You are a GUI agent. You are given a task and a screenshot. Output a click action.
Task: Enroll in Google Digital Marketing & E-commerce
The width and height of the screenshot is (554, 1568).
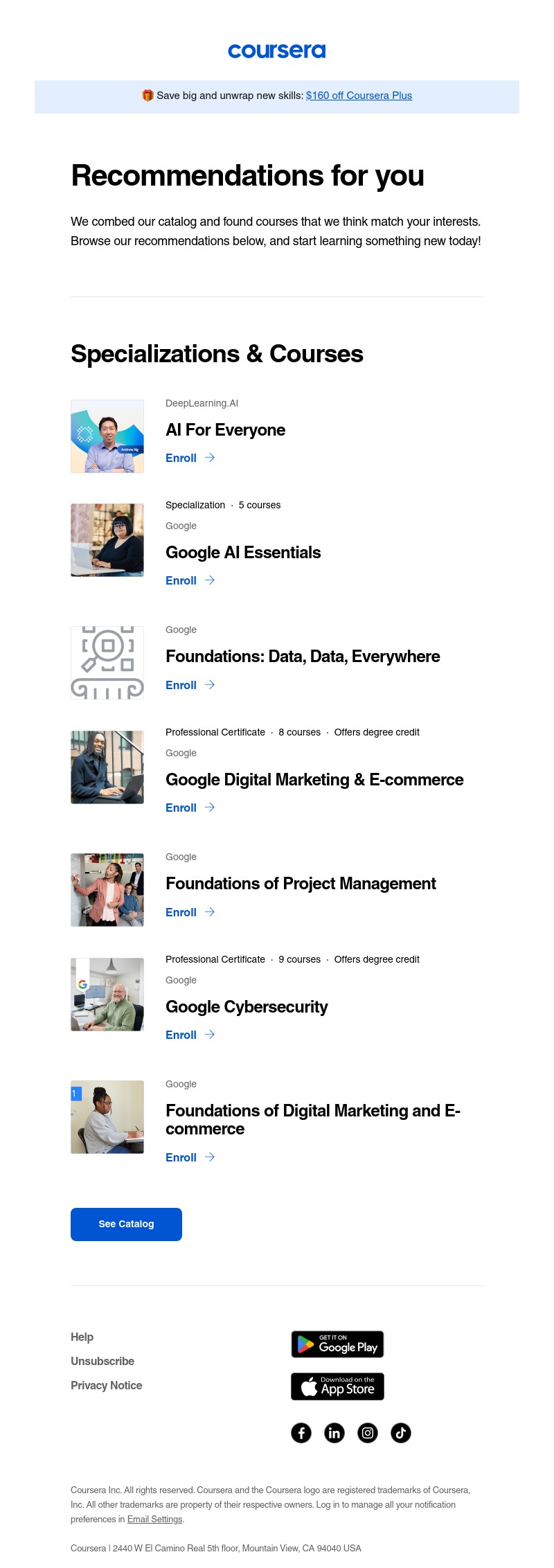[x=181, y=808]
